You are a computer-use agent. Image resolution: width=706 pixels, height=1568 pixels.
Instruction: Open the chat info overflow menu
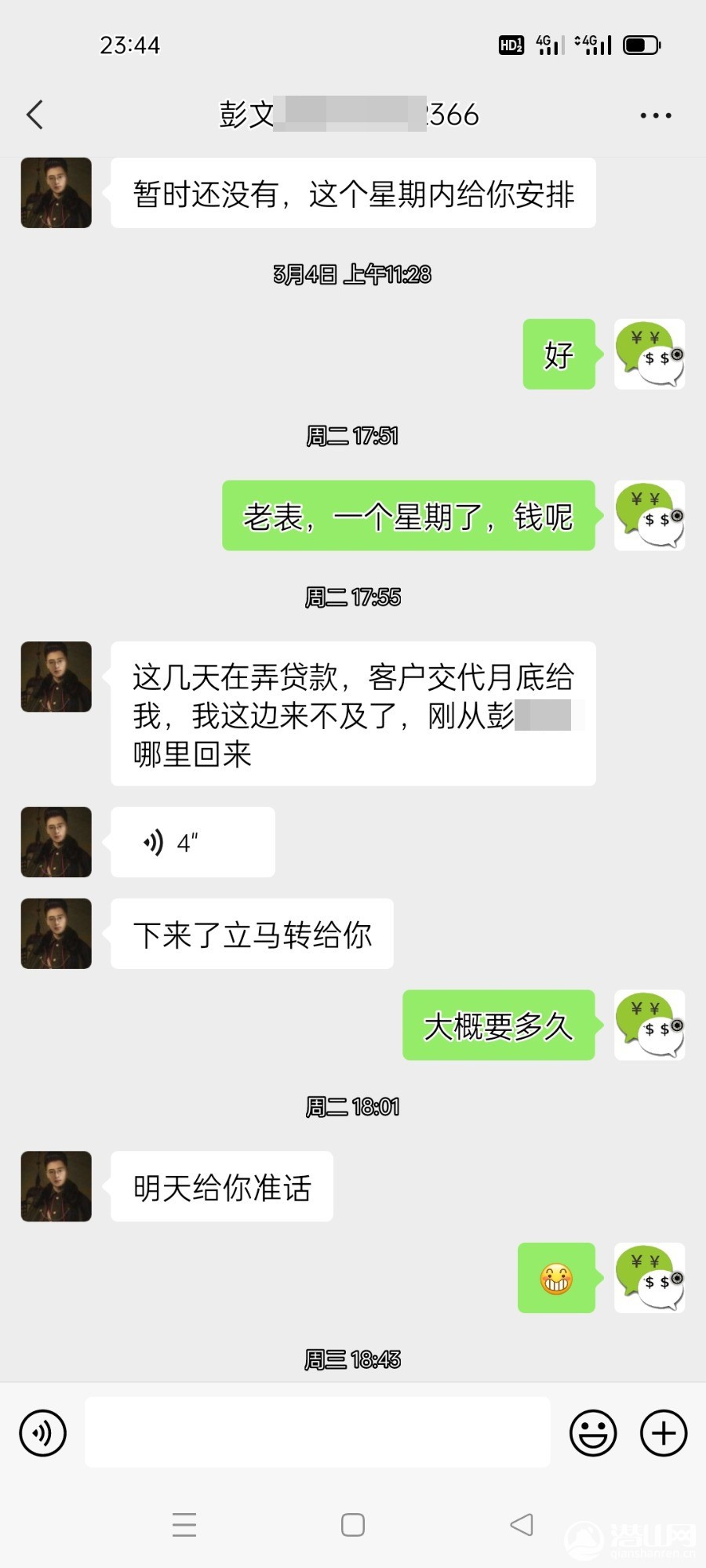[655, 115]
